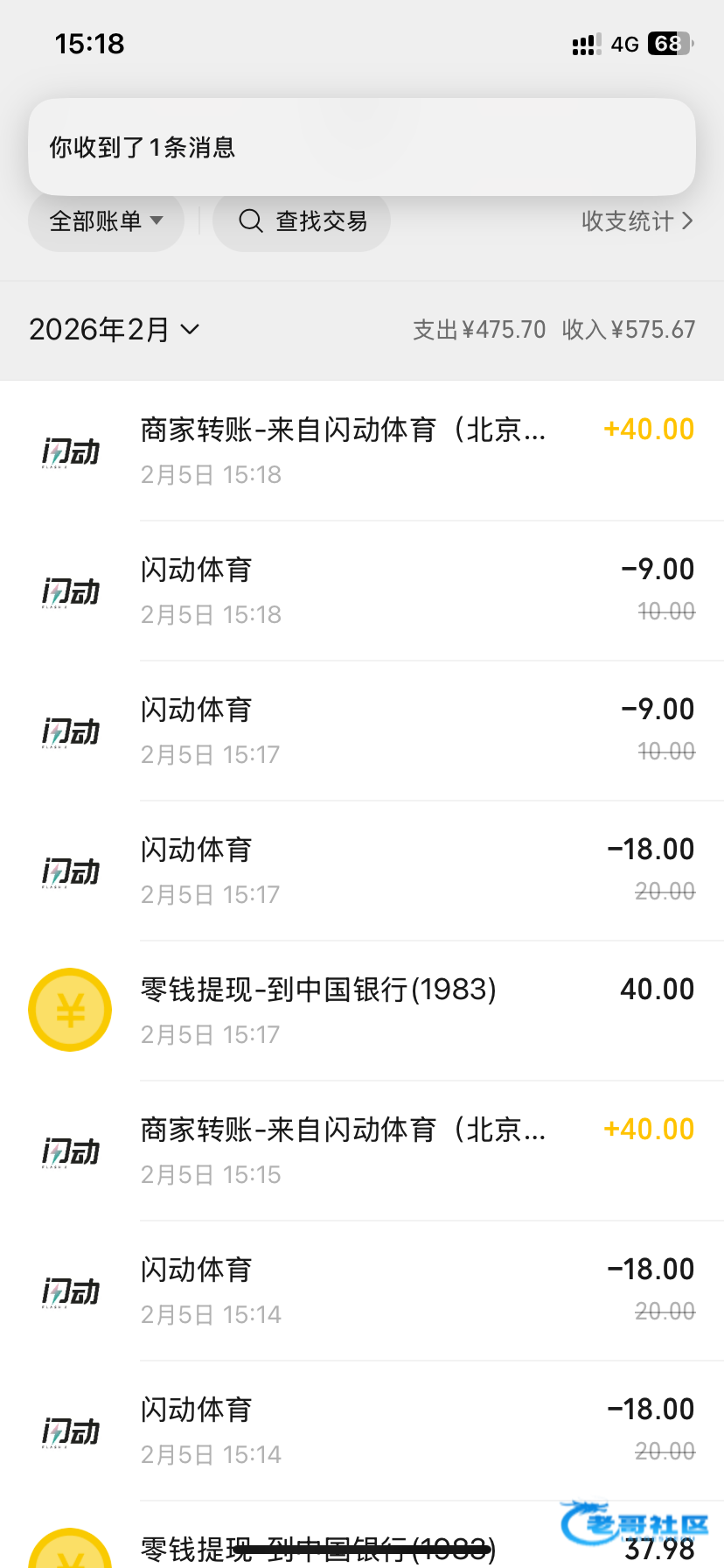Open the 2026年2月 month picker
This screenshot has height=1568, width=724.
(115, 330)
